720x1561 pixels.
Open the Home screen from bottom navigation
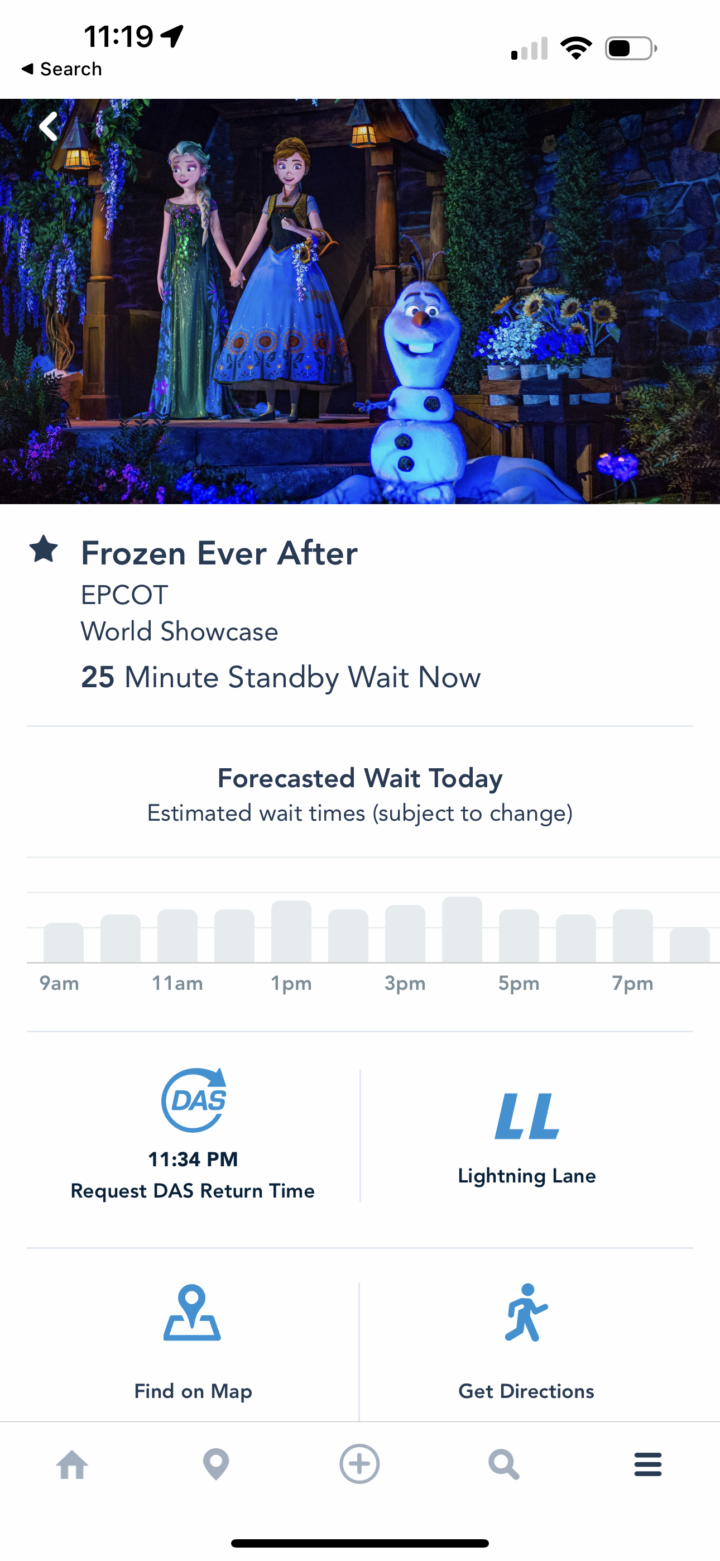coord(71,1463)
